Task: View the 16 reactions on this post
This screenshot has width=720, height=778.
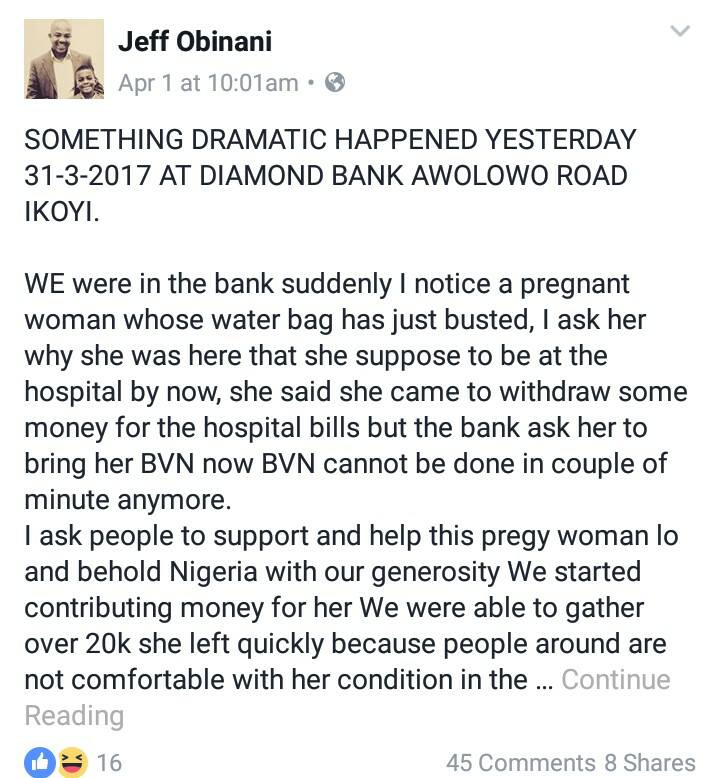Action: [x=73, y=762]
